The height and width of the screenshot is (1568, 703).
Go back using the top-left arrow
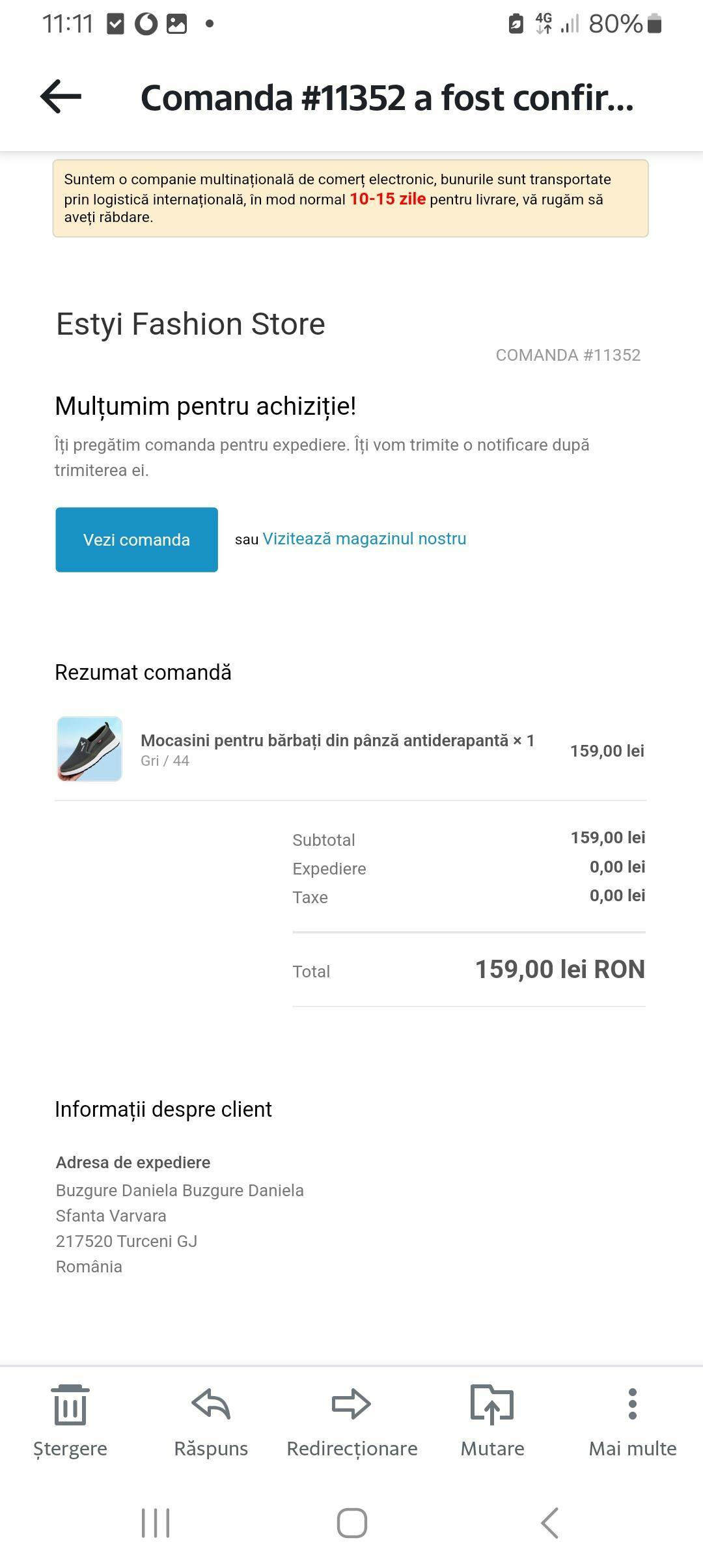pos(61,97)
